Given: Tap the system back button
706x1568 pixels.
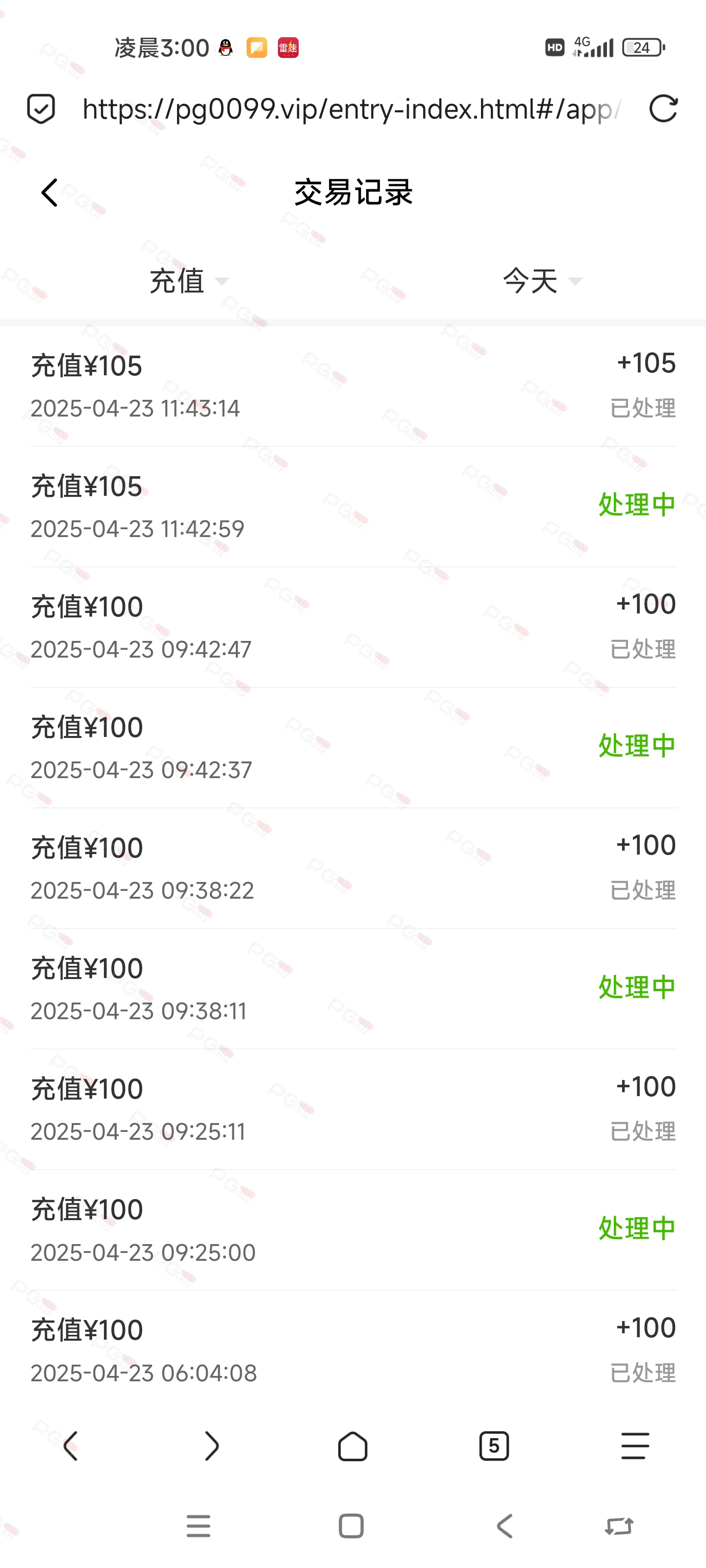Looking at the screenshot, I should pos(504,1526).
